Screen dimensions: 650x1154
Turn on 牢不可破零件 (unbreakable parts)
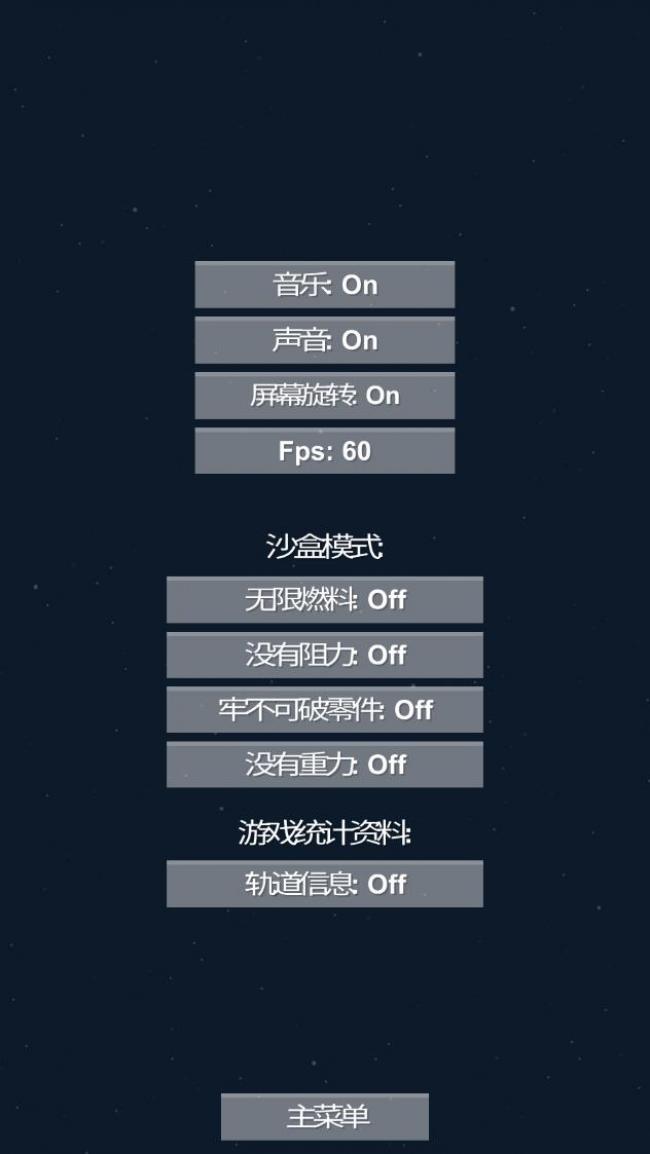click(x=324, y=710)
